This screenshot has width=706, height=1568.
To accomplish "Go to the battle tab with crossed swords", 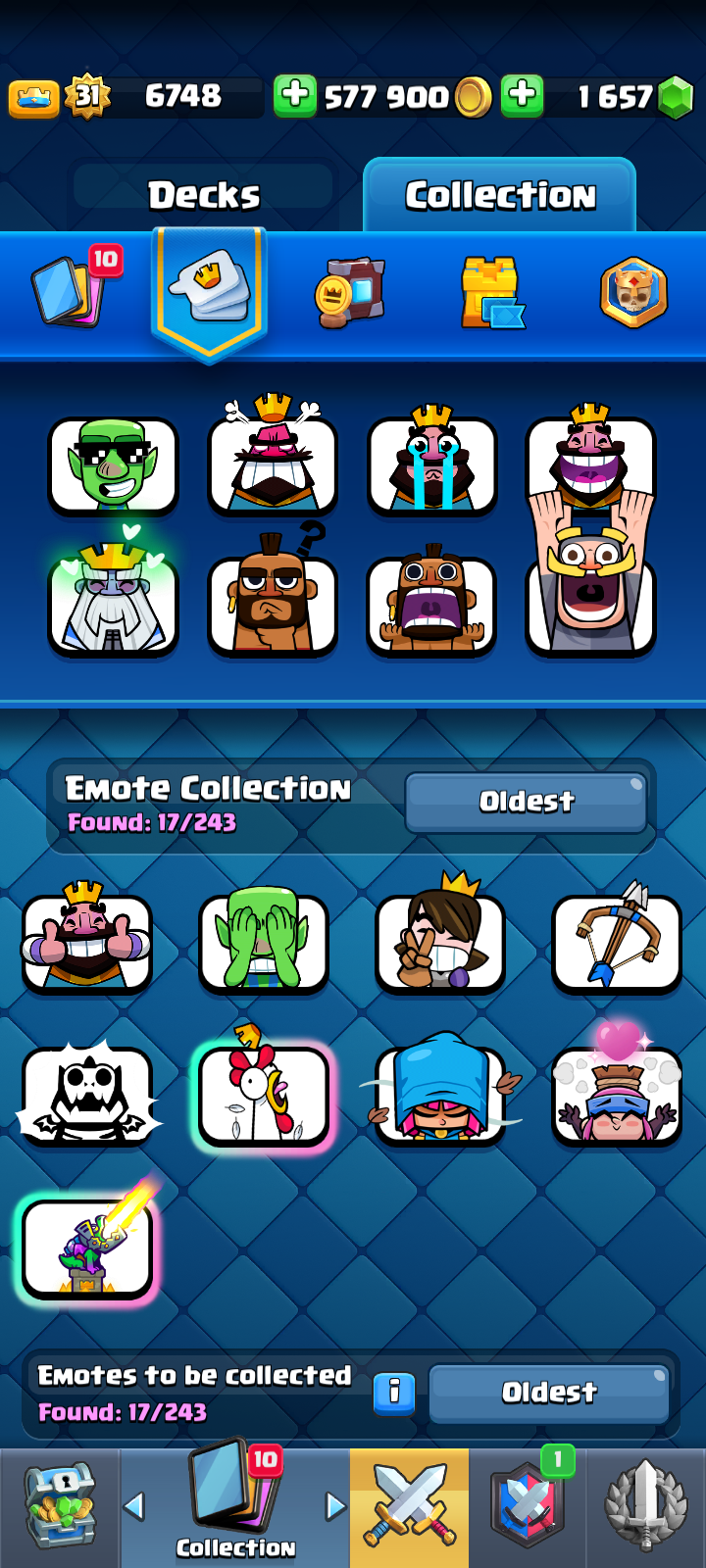I will (409, 1506).
